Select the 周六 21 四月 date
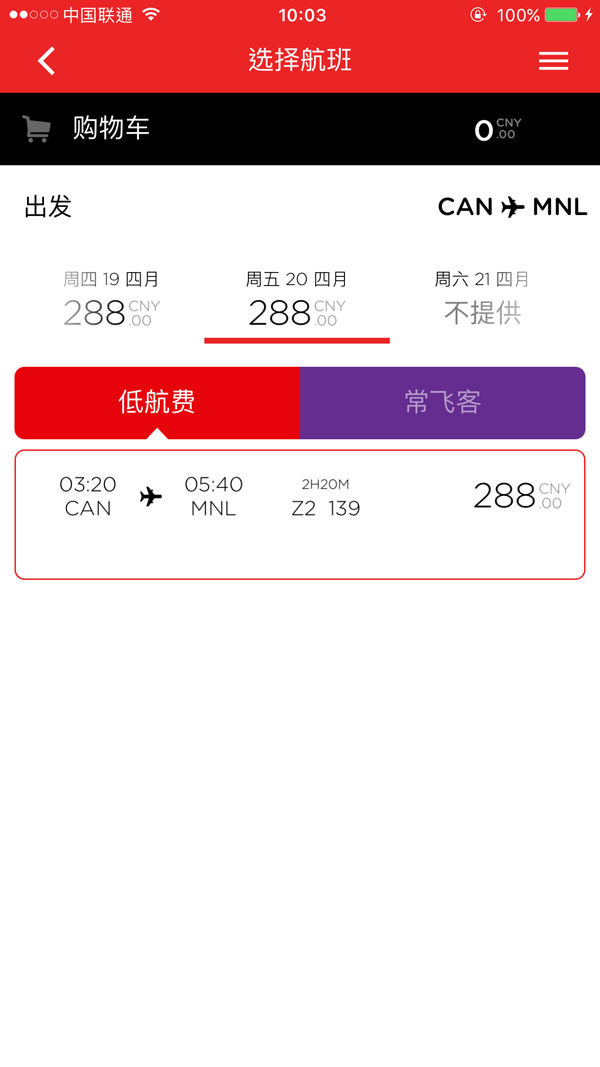 482,299
